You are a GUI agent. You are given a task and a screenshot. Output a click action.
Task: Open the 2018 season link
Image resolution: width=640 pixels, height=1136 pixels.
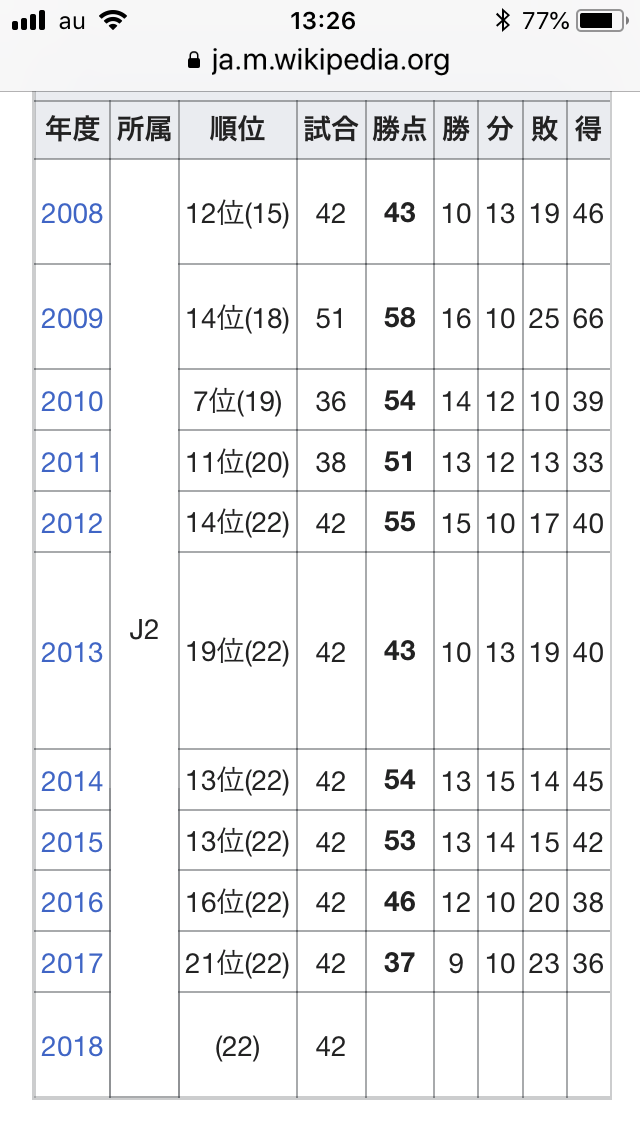72,1047
